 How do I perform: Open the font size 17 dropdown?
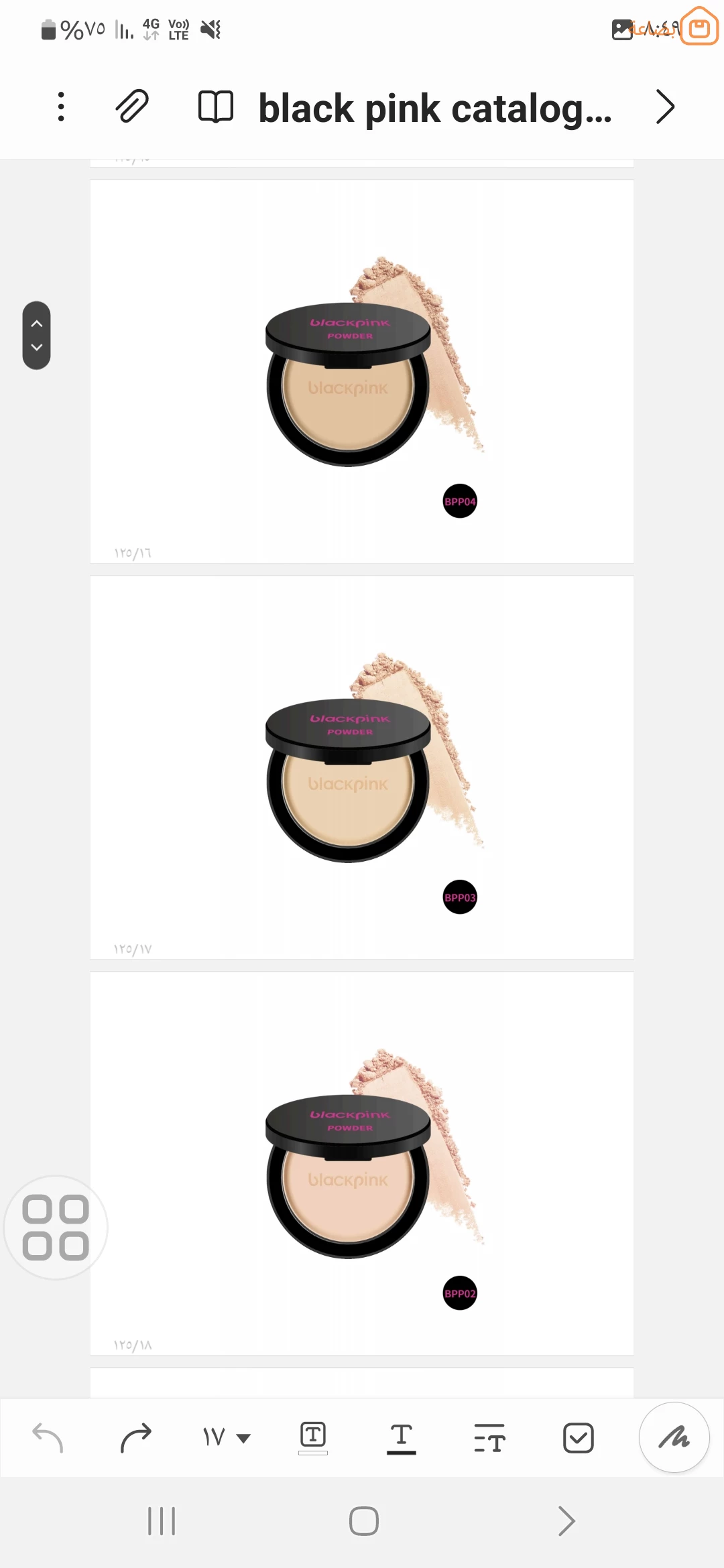227,1437
